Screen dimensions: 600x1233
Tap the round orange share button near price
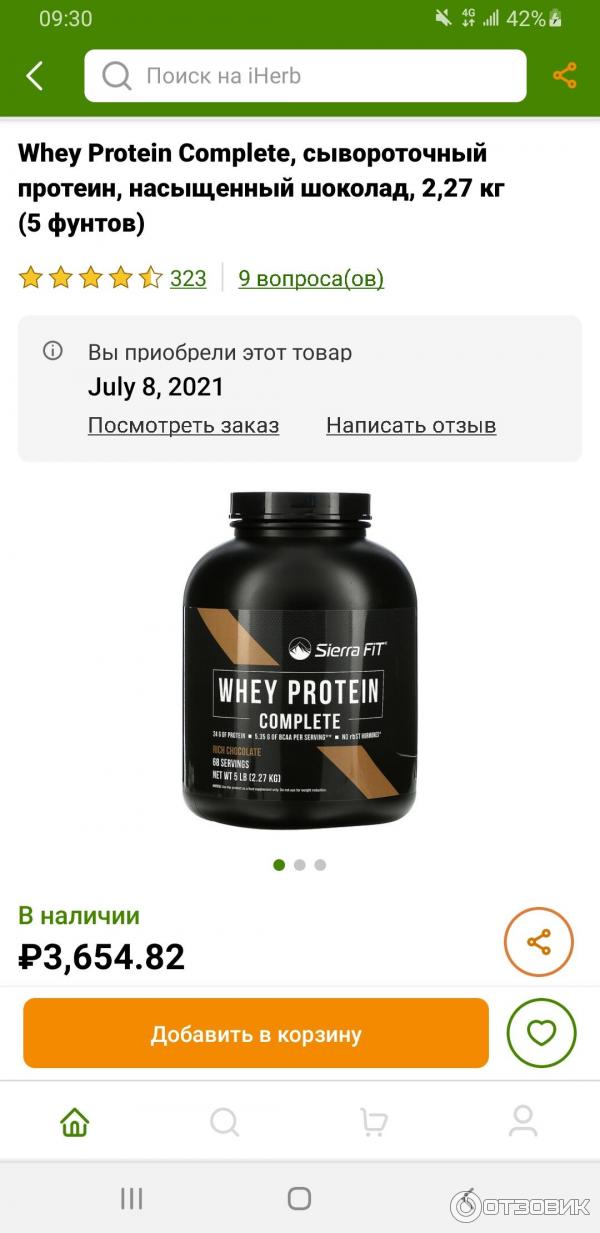(538, 941)
